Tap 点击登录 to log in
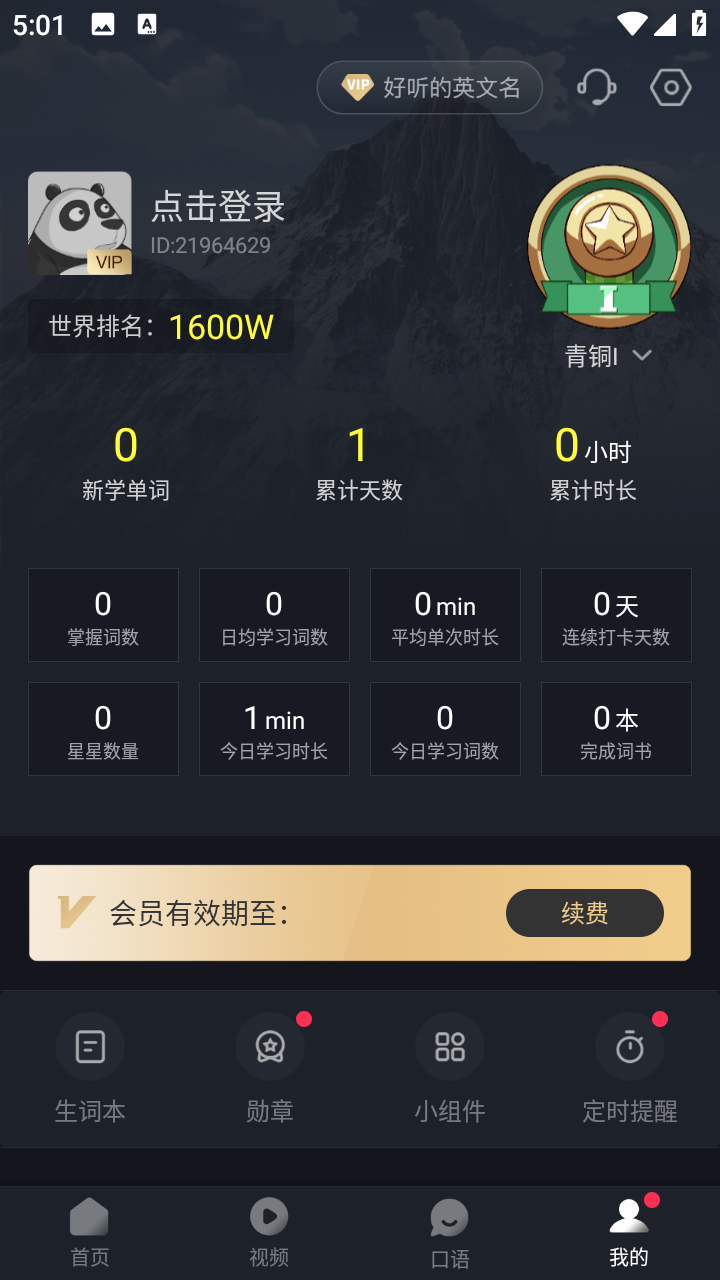Screen dimensions: 720x1280 pyautogui.click(x=218, y=207)
